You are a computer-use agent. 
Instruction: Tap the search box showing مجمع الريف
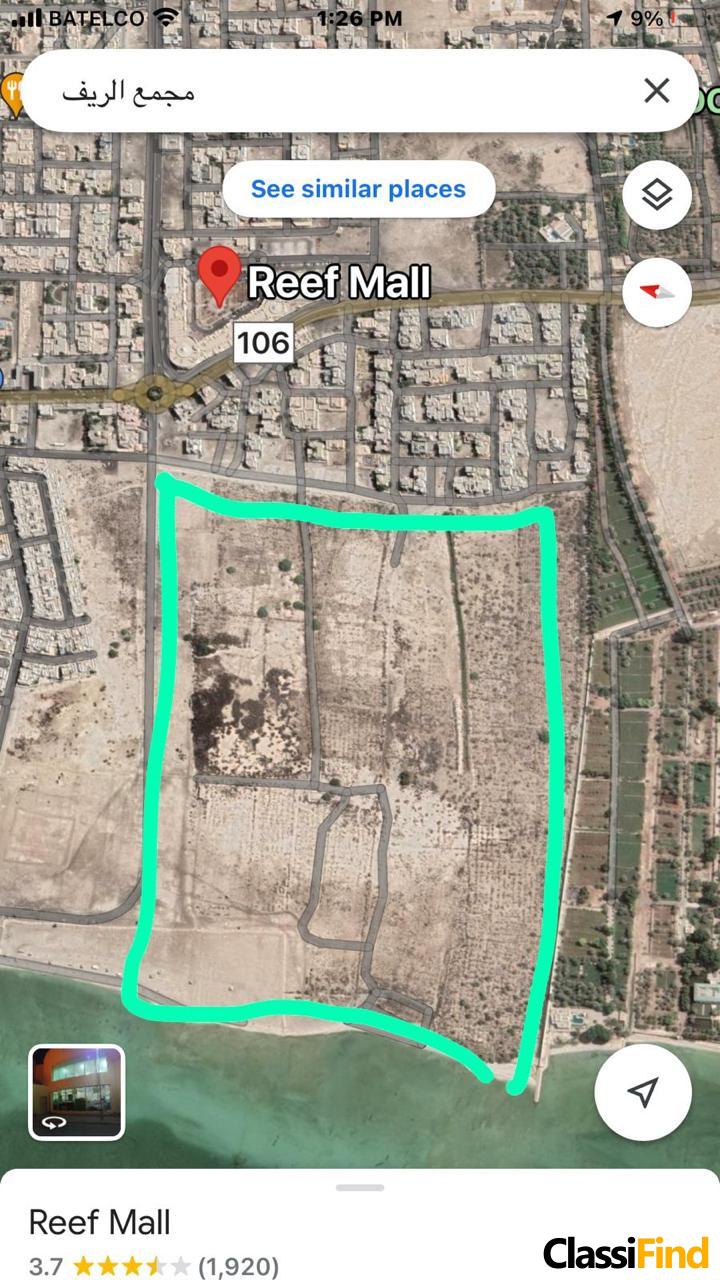tap(330, 91)
